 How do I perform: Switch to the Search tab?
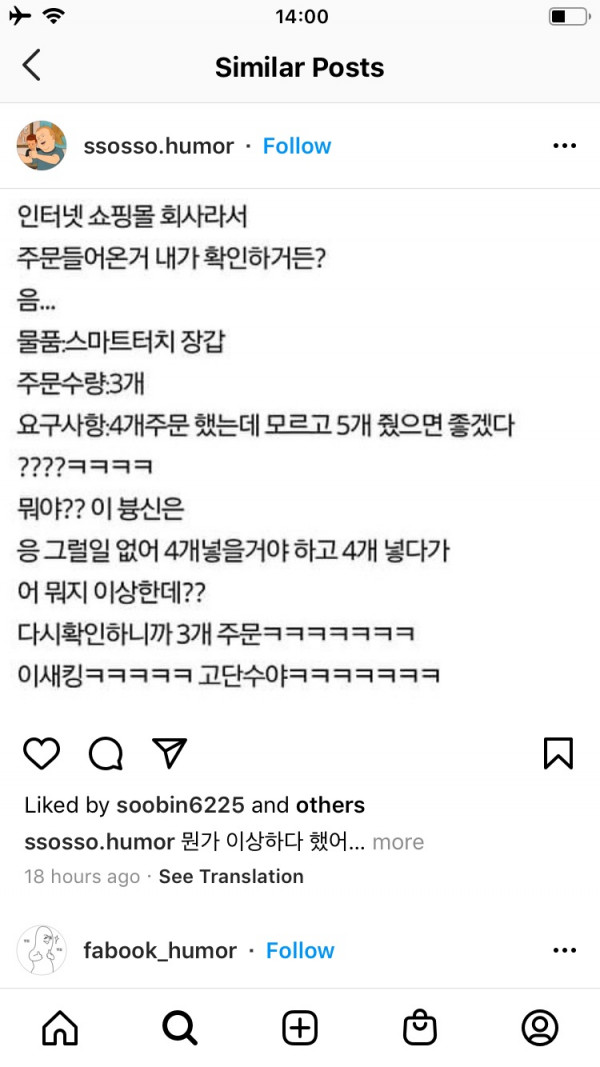coord(180,1027)
